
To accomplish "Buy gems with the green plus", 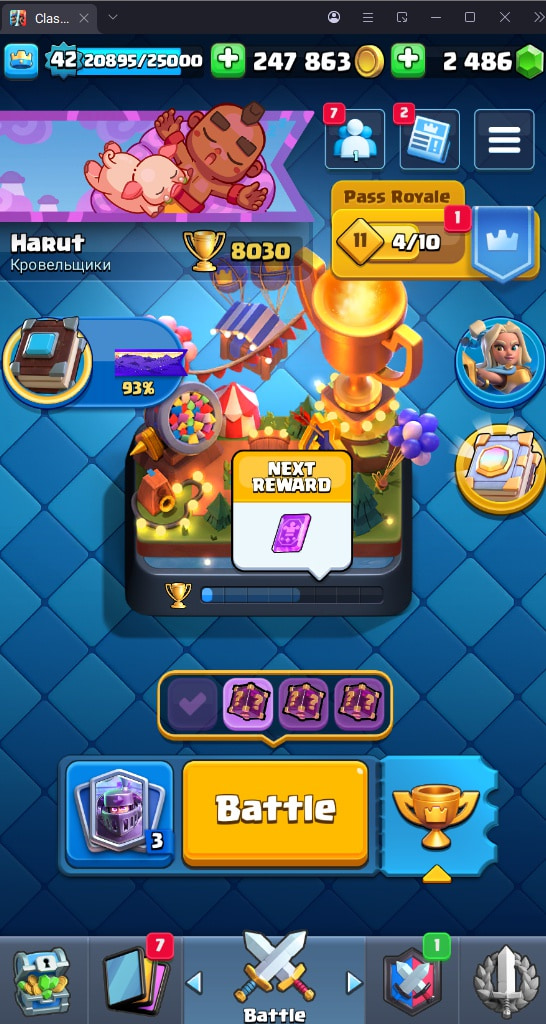I will coord(408,61).
